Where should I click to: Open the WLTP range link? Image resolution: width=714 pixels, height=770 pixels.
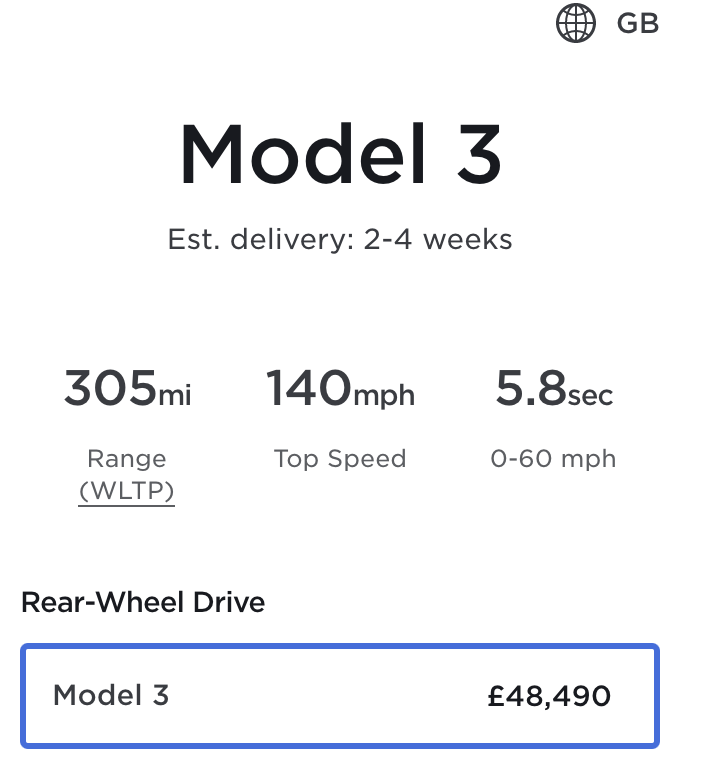tap(127, 493)
